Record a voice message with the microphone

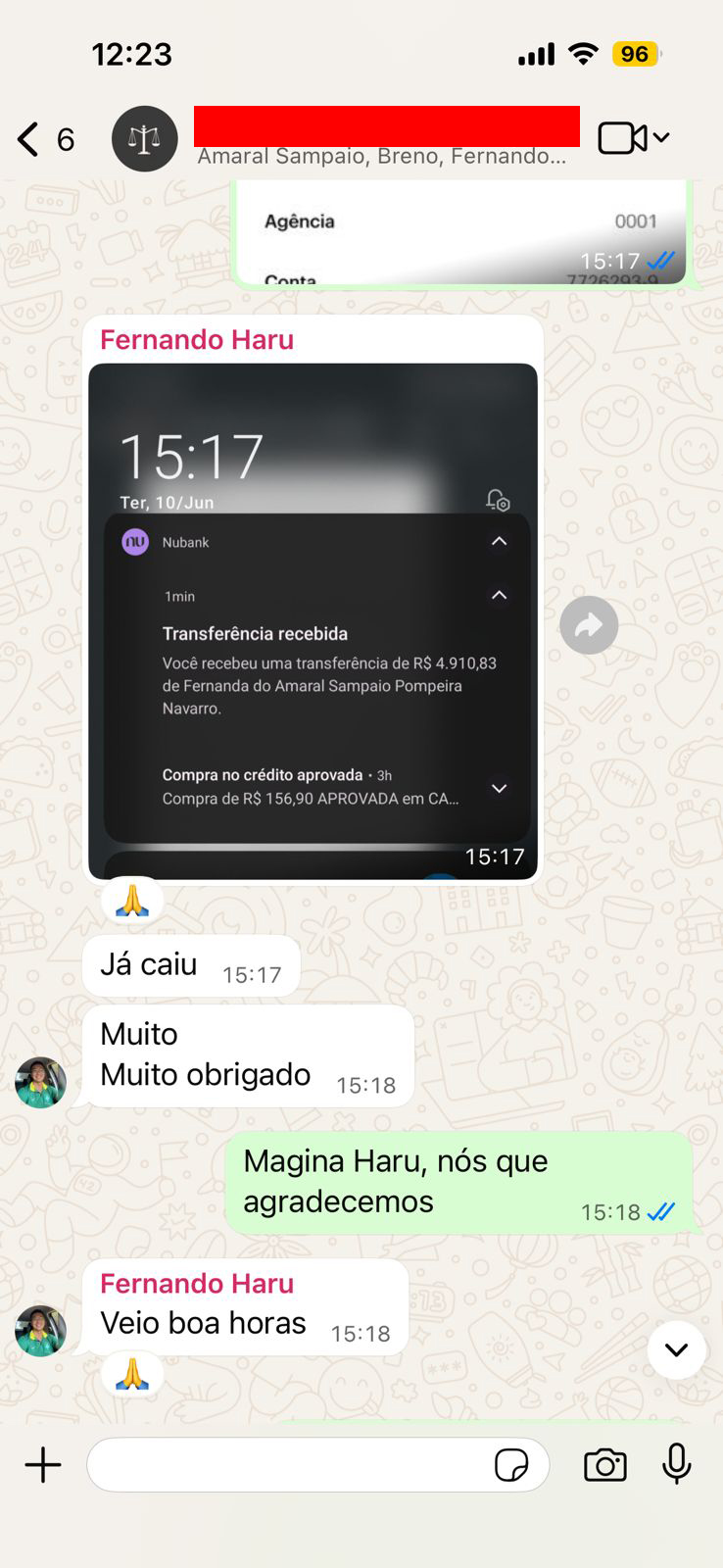(x=677, y=1464)
